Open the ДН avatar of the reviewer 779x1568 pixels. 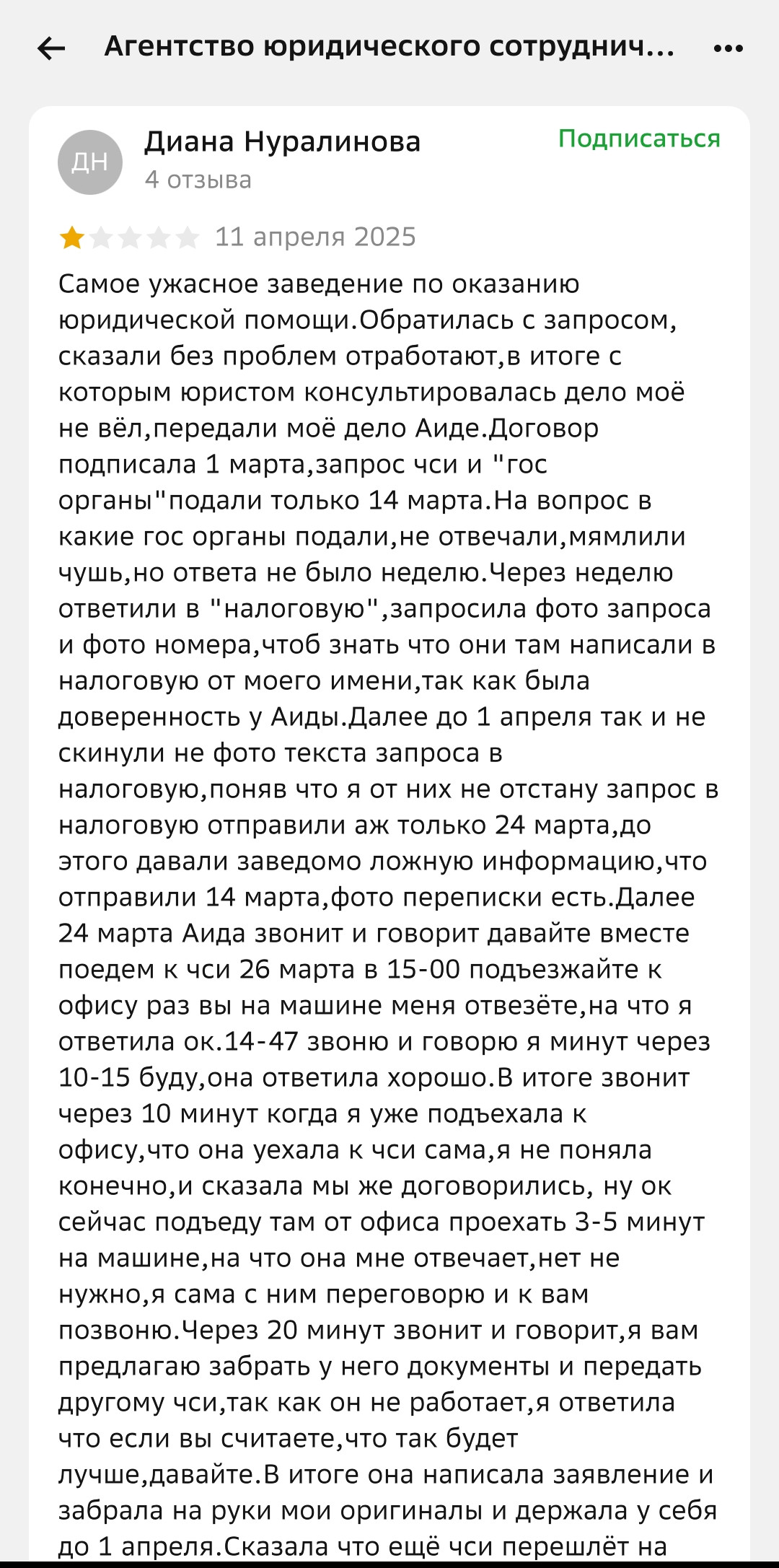tap(90, 162)
